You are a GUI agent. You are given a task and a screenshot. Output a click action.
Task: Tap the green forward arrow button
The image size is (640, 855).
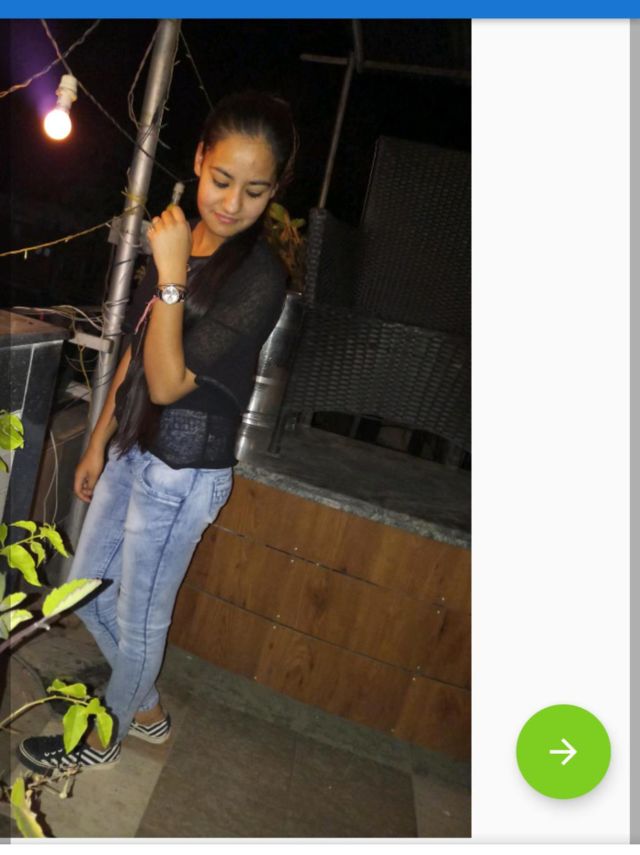(x=563, y=751)
